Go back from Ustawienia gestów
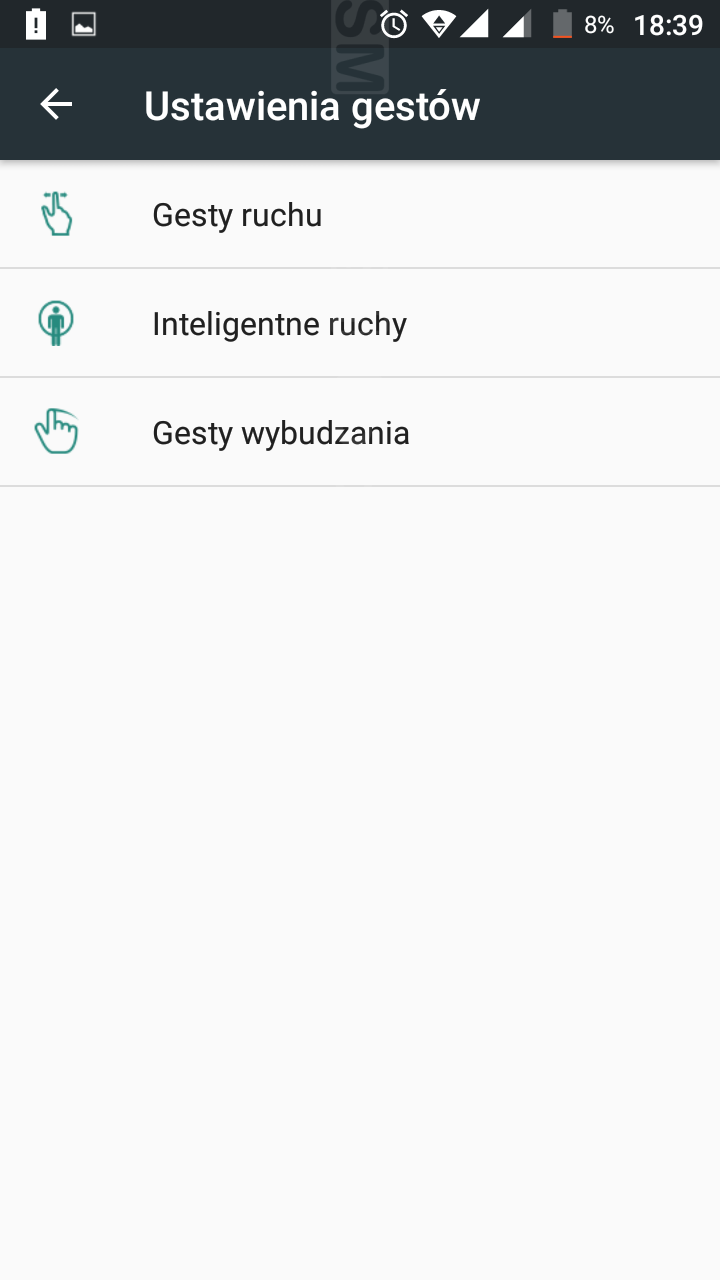 click(56, 104)
